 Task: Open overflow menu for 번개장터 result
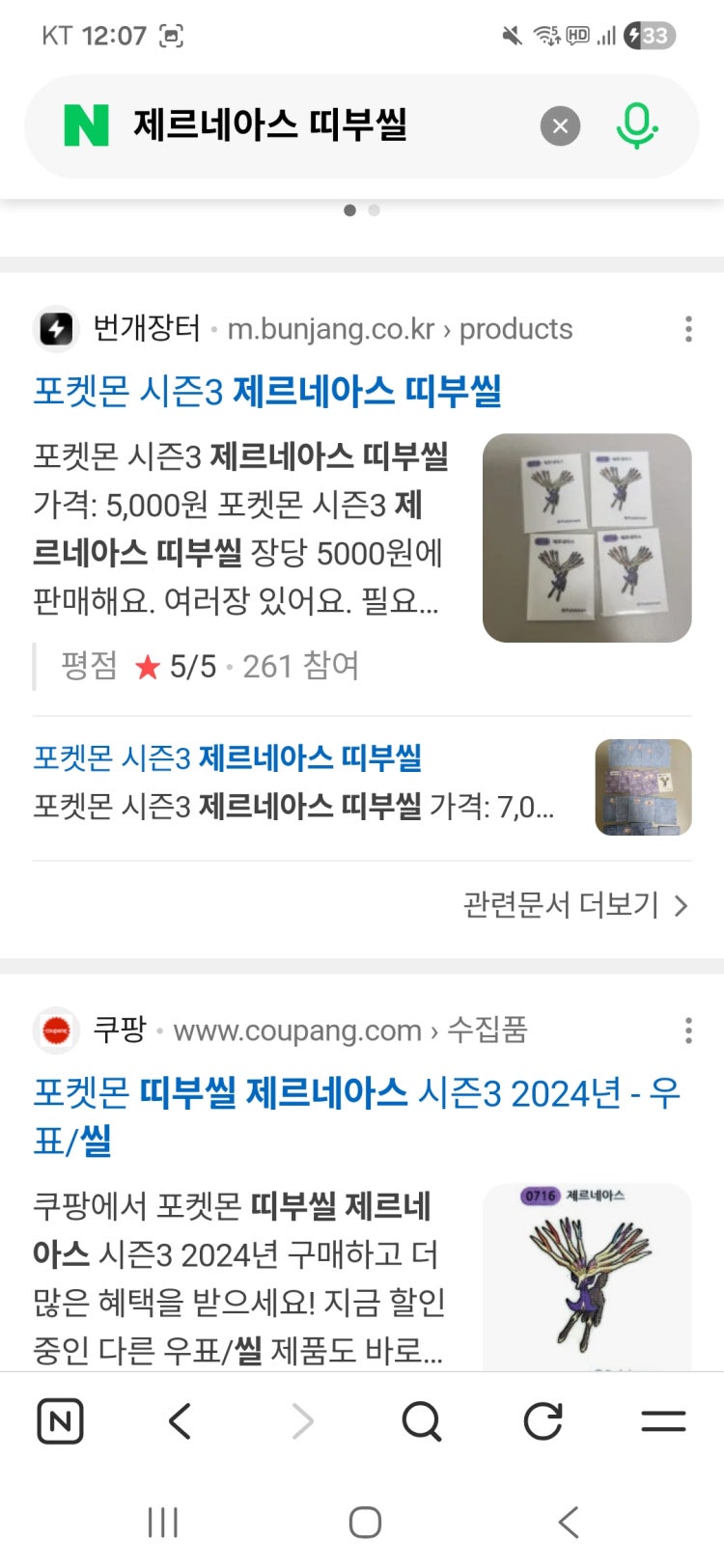click(x=687, y=329)
